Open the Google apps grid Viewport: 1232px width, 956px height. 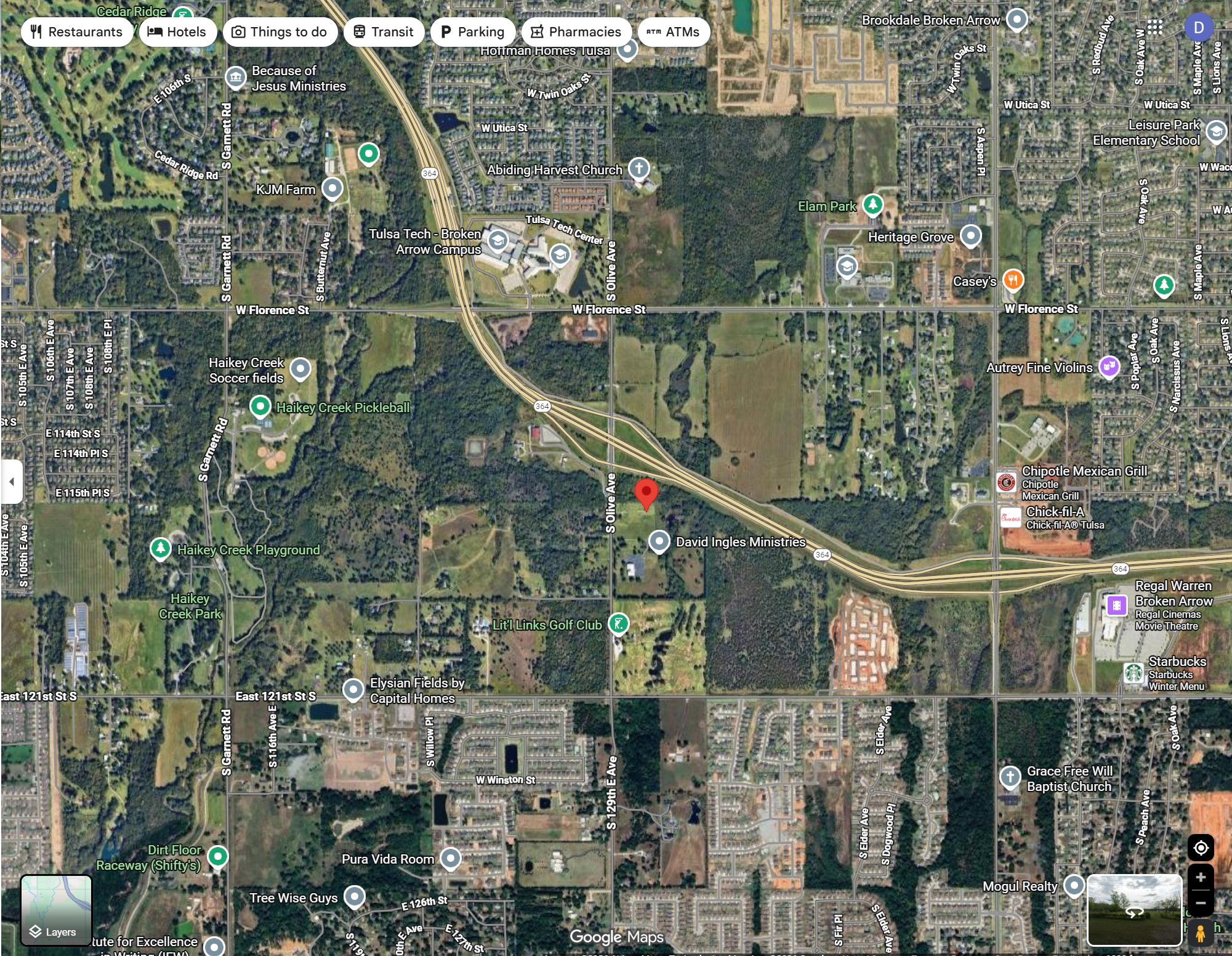[1154, 28]
